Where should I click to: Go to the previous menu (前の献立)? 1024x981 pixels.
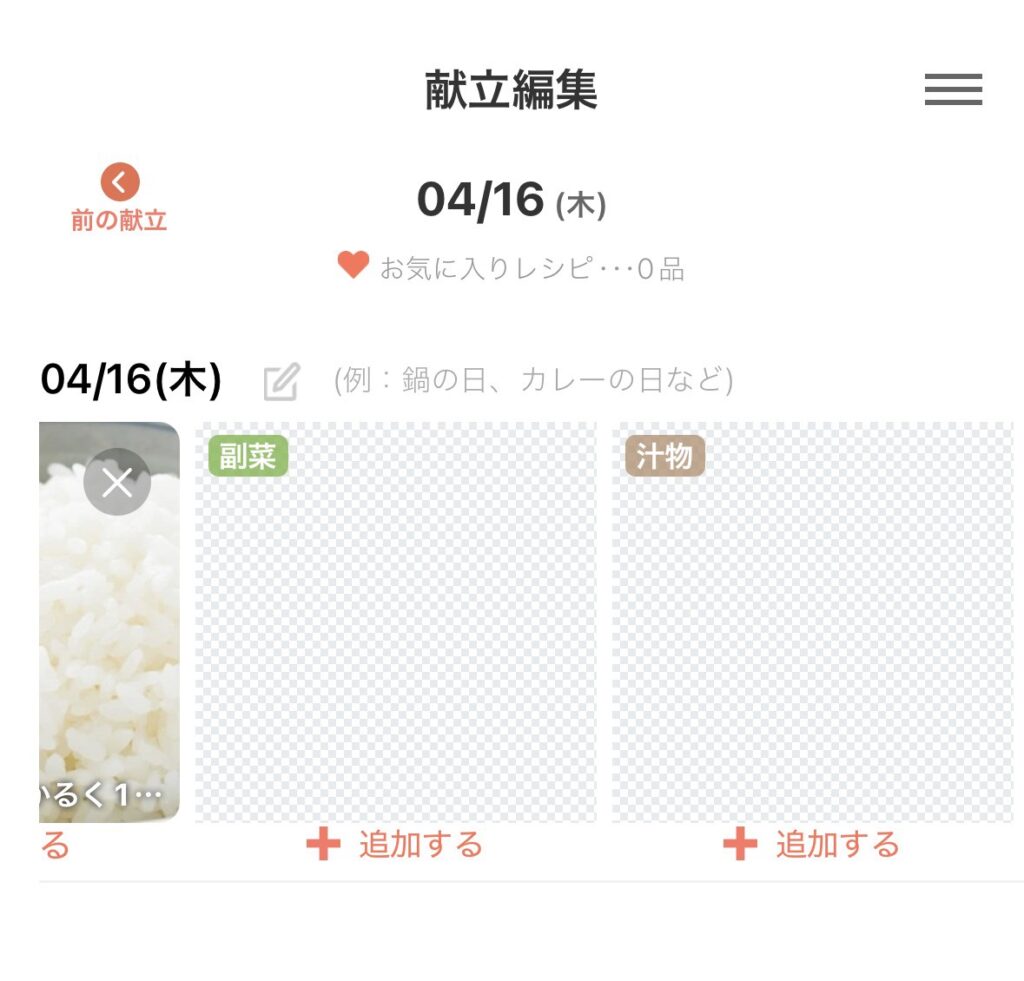(119, 198)
